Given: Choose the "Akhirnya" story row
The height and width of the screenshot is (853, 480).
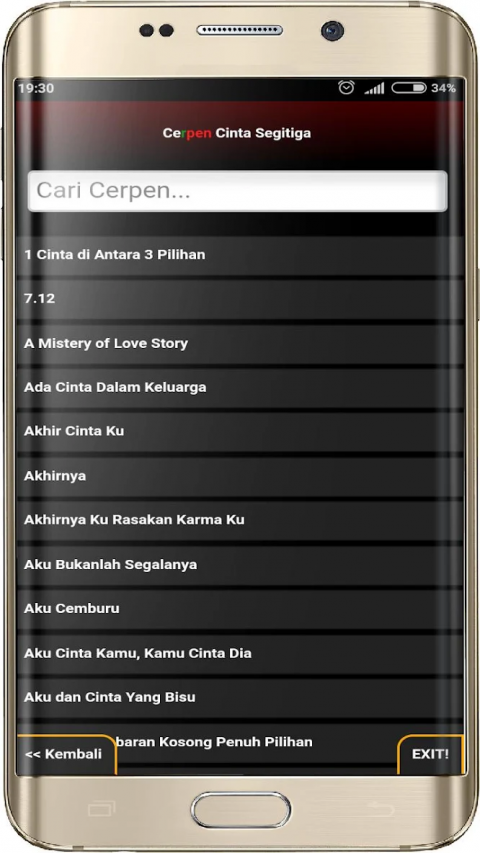Looking at the screenshot, I should [x=240, y=476].
